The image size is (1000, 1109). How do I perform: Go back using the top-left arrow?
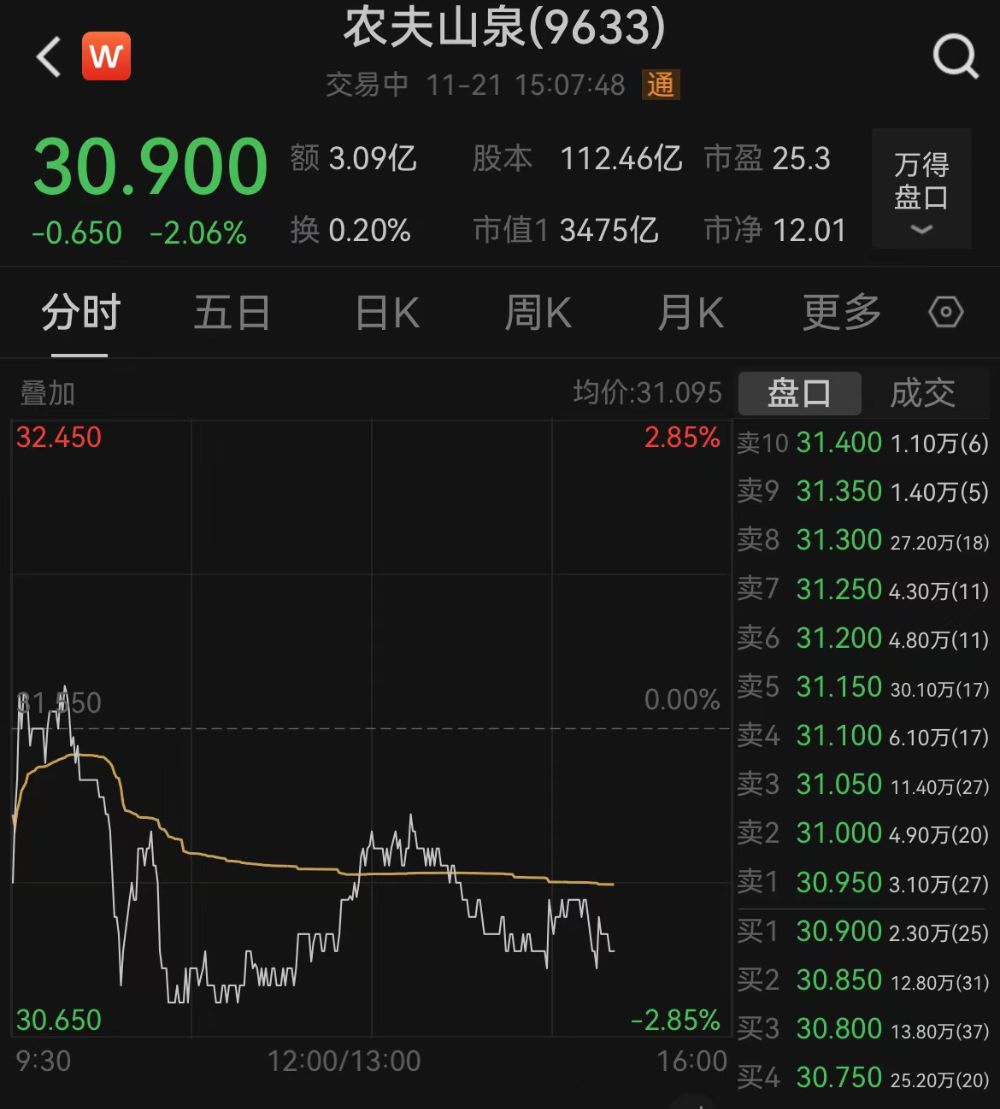pyautogui.click(x=48, y=58)
